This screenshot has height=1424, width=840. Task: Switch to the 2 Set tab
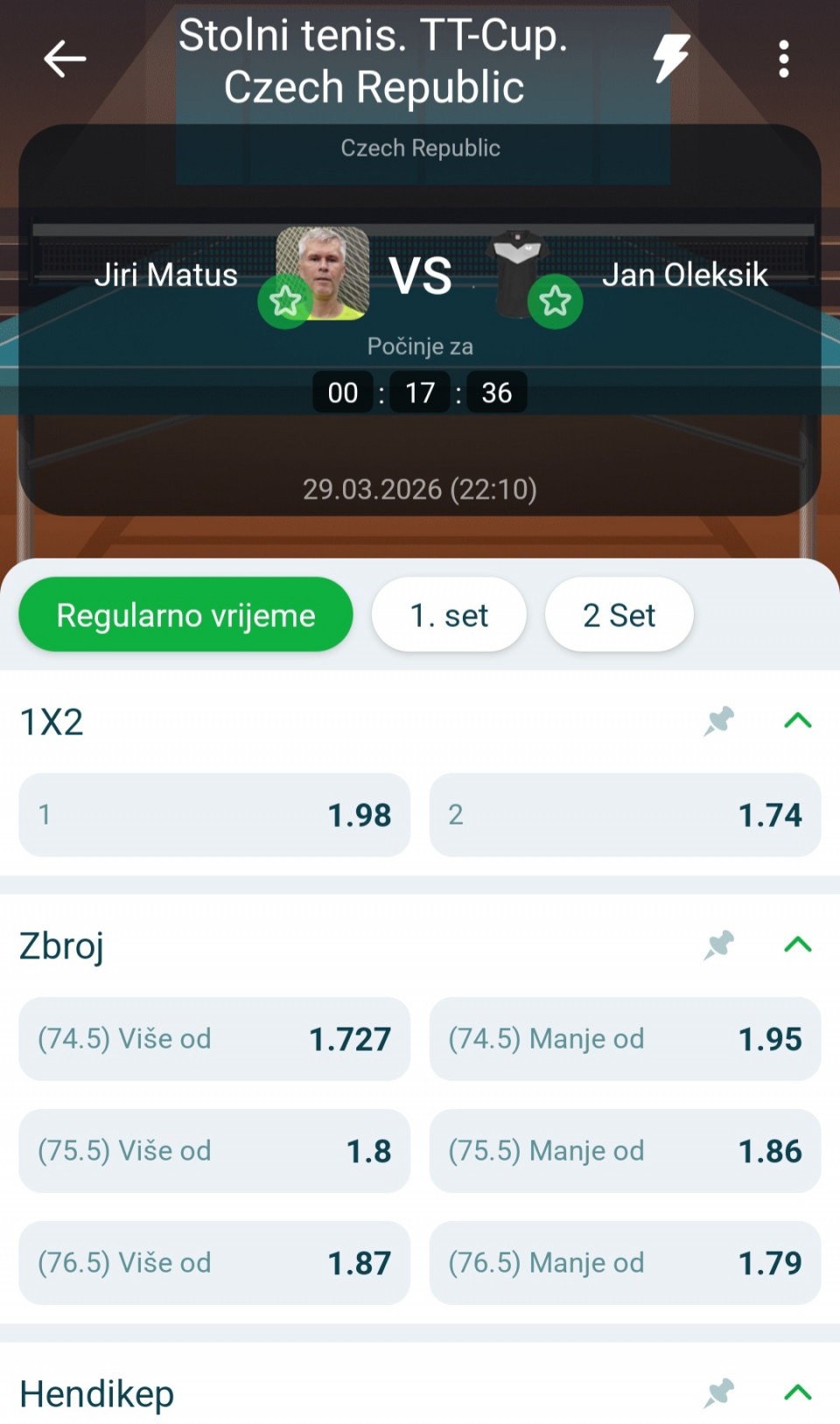point(619,615)
